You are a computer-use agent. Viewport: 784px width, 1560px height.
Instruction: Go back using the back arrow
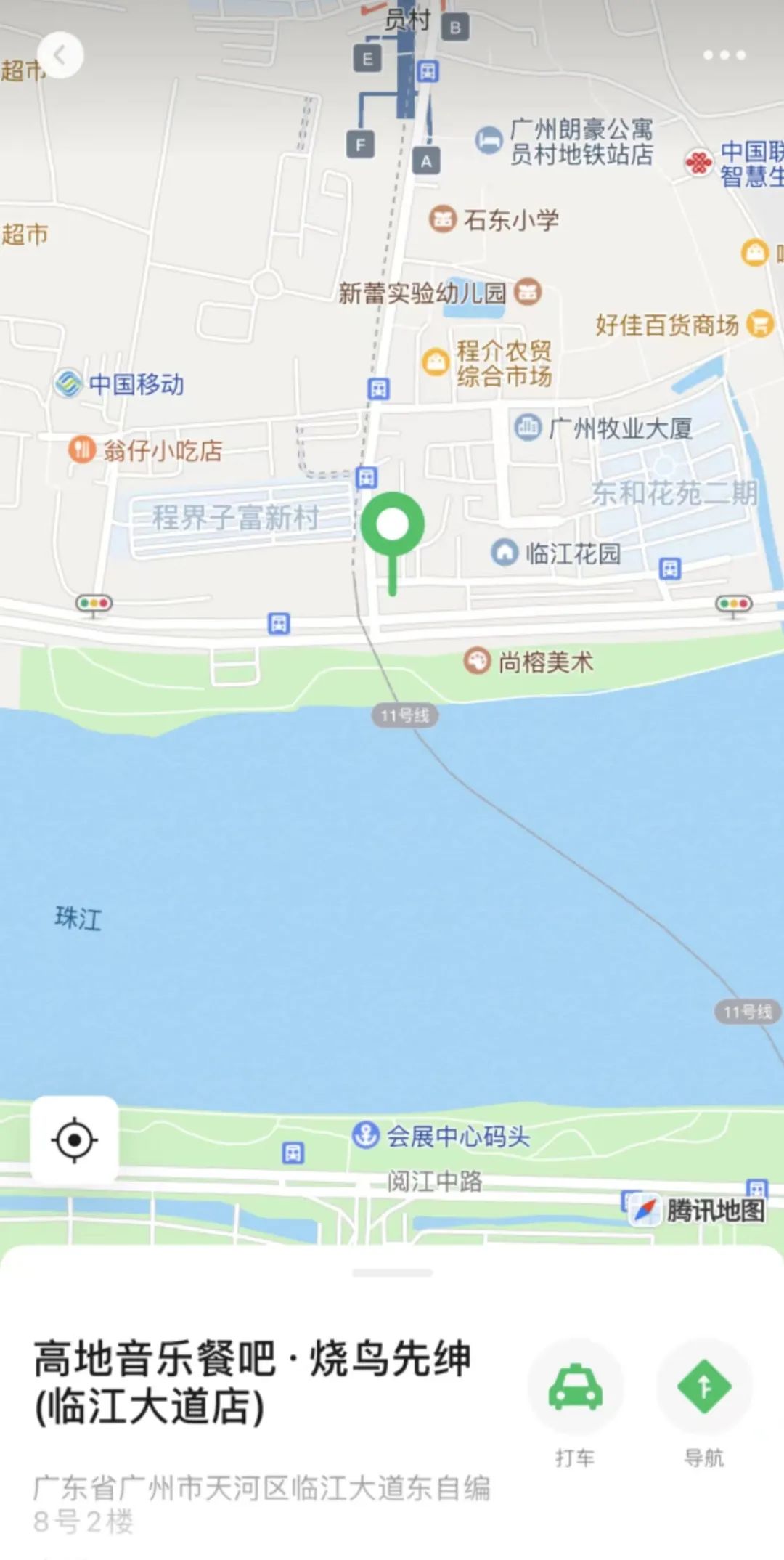click(x=60, y=55)
